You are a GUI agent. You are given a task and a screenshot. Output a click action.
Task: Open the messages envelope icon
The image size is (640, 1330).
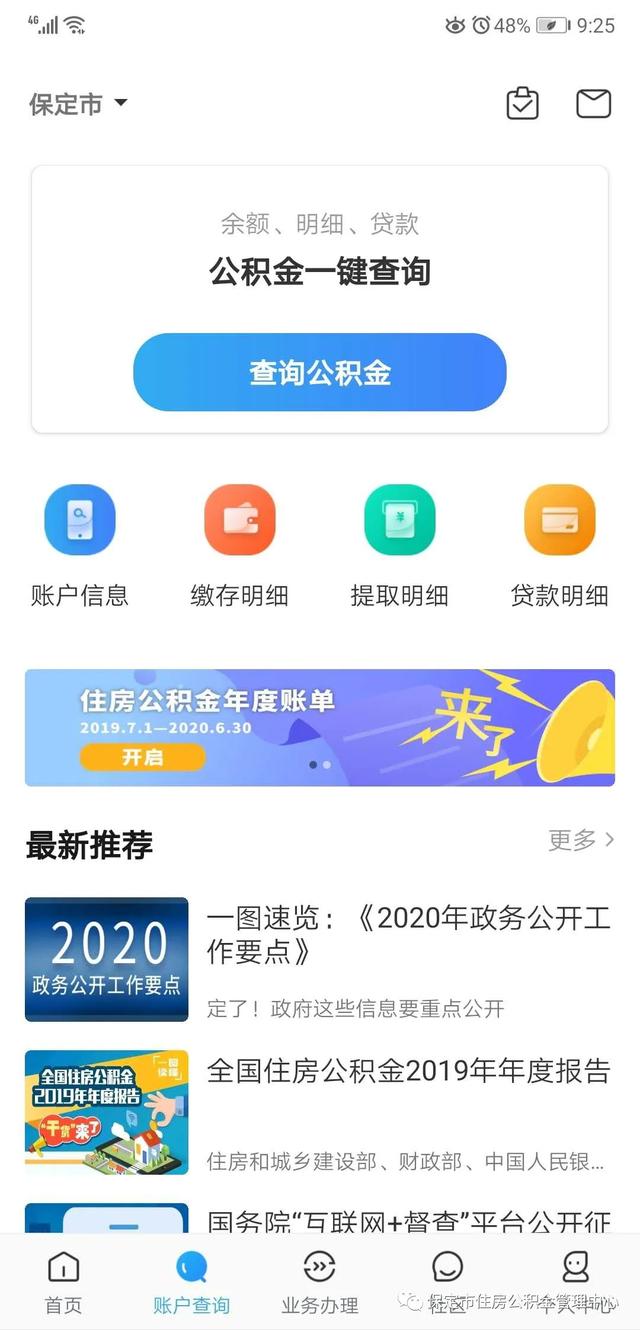pyautogui.click(x=593, y=103)
